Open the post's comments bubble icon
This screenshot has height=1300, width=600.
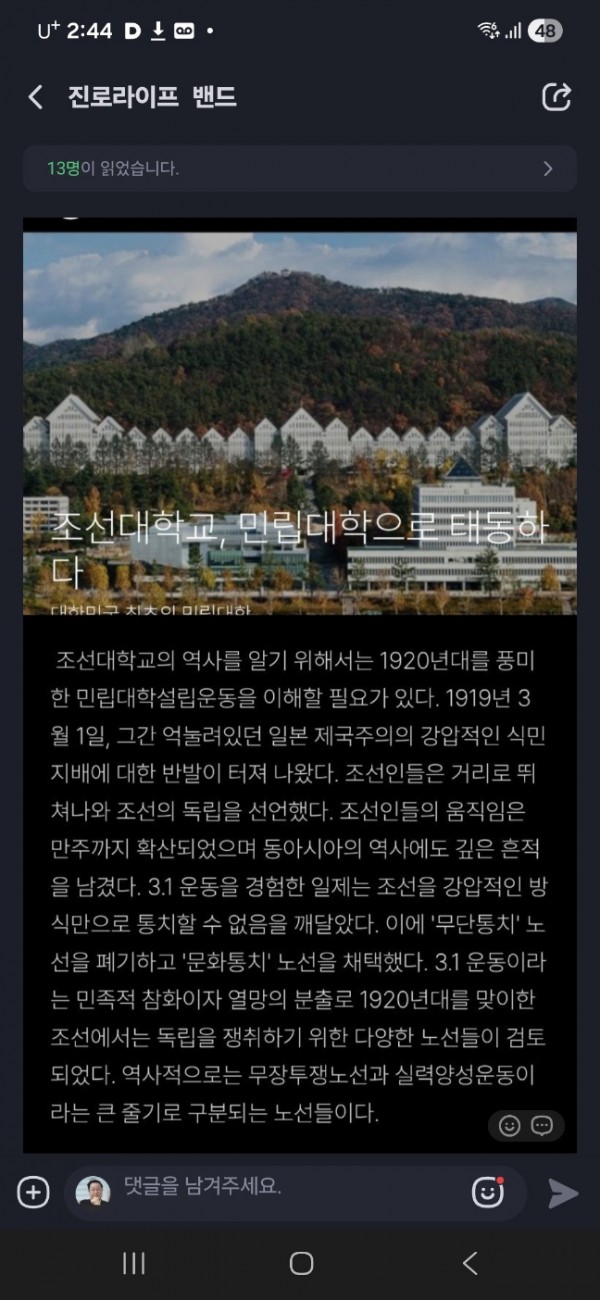[x=542, y=1126]
